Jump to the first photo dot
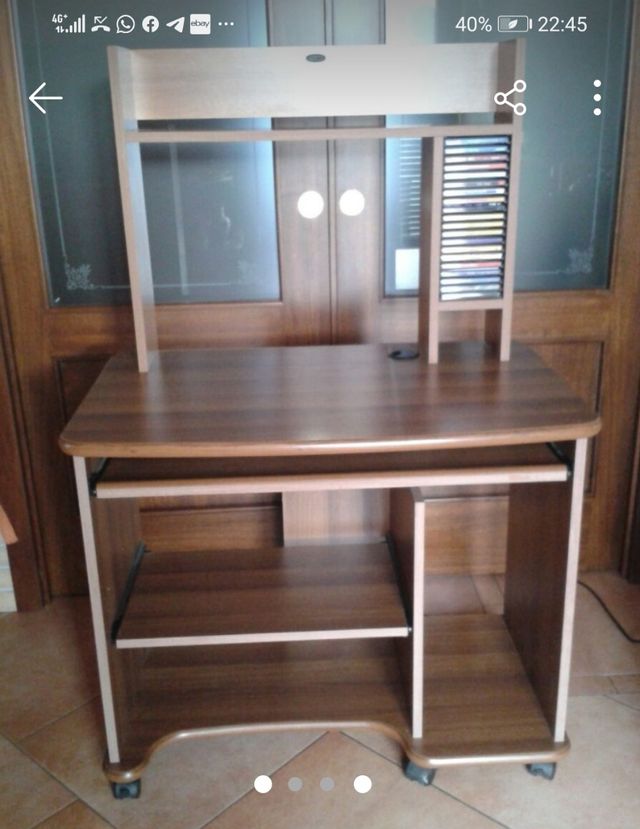The height and width of the screenshot is (829, 640). [263, 784]
